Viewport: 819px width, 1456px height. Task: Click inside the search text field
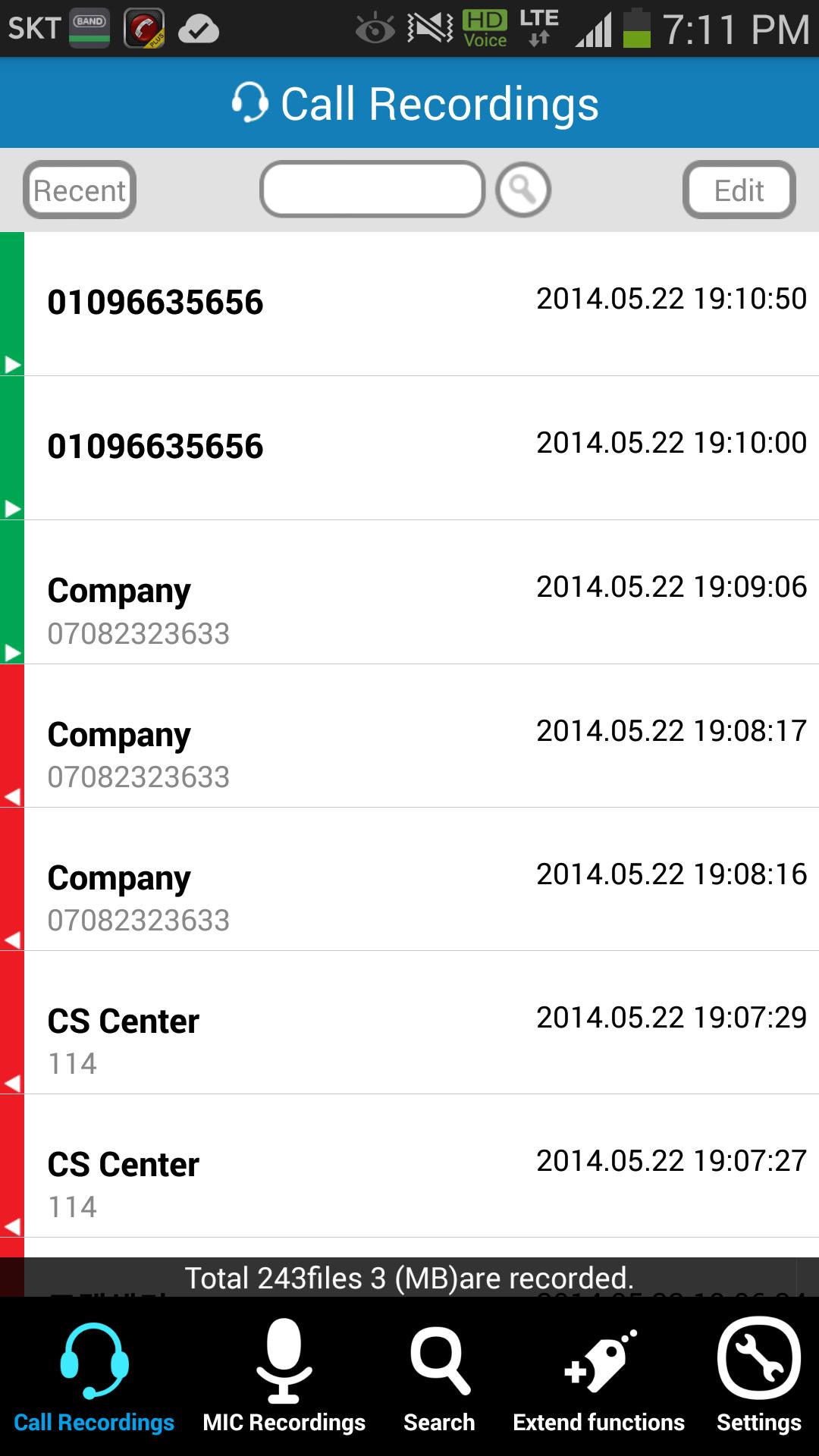(x=372, y=189)
